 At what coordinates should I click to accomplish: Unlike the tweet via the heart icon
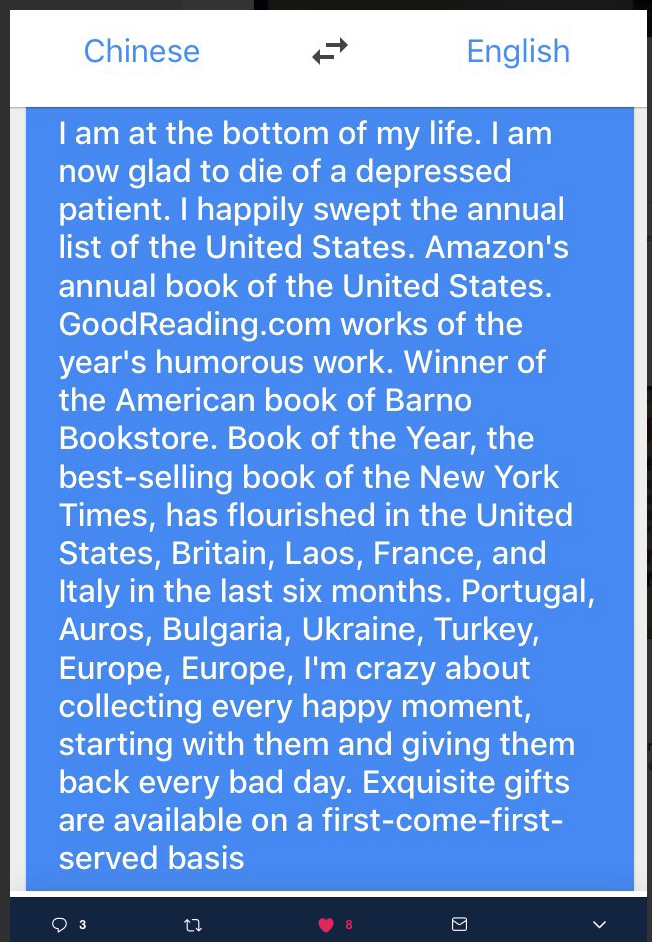click(x=326, y=925)
